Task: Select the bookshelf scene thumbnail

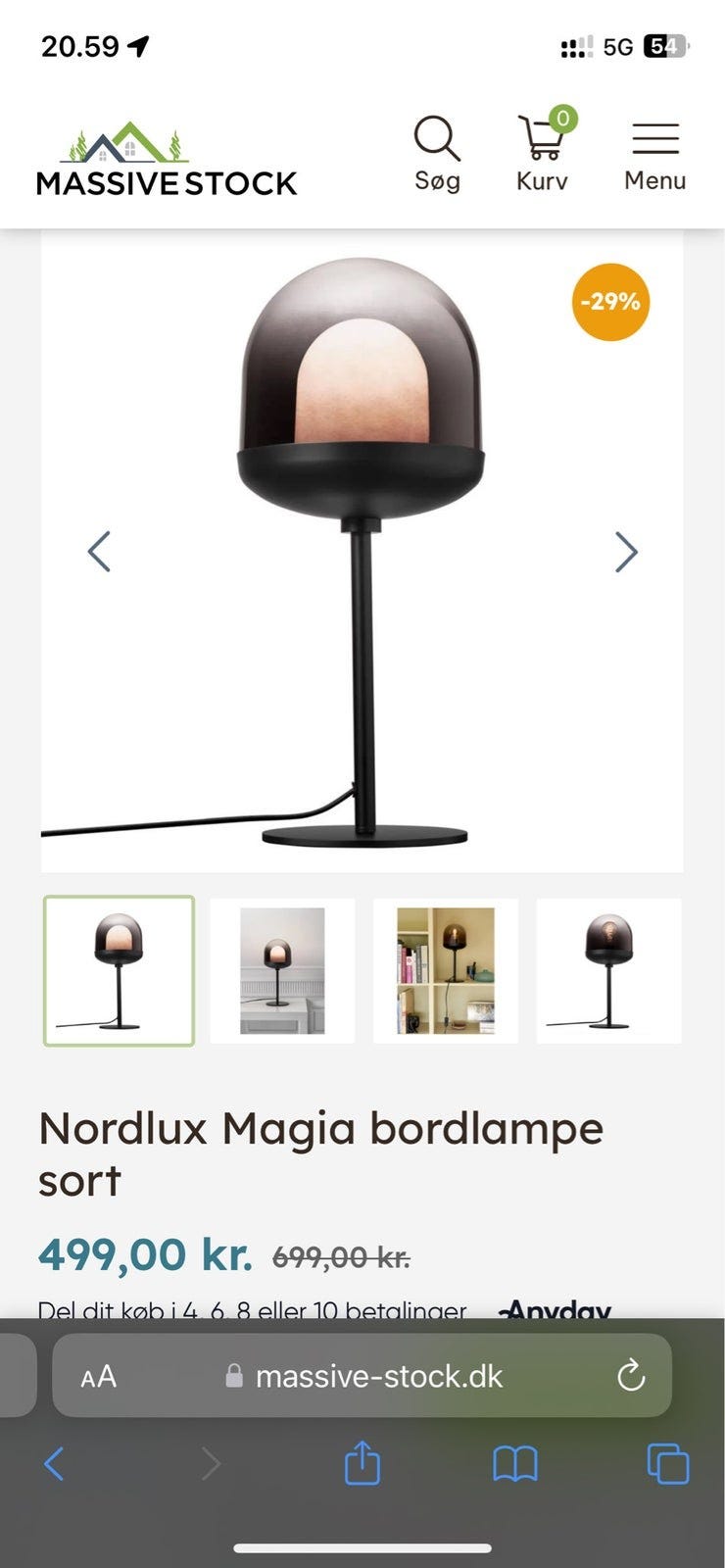Action: (445, 969)
